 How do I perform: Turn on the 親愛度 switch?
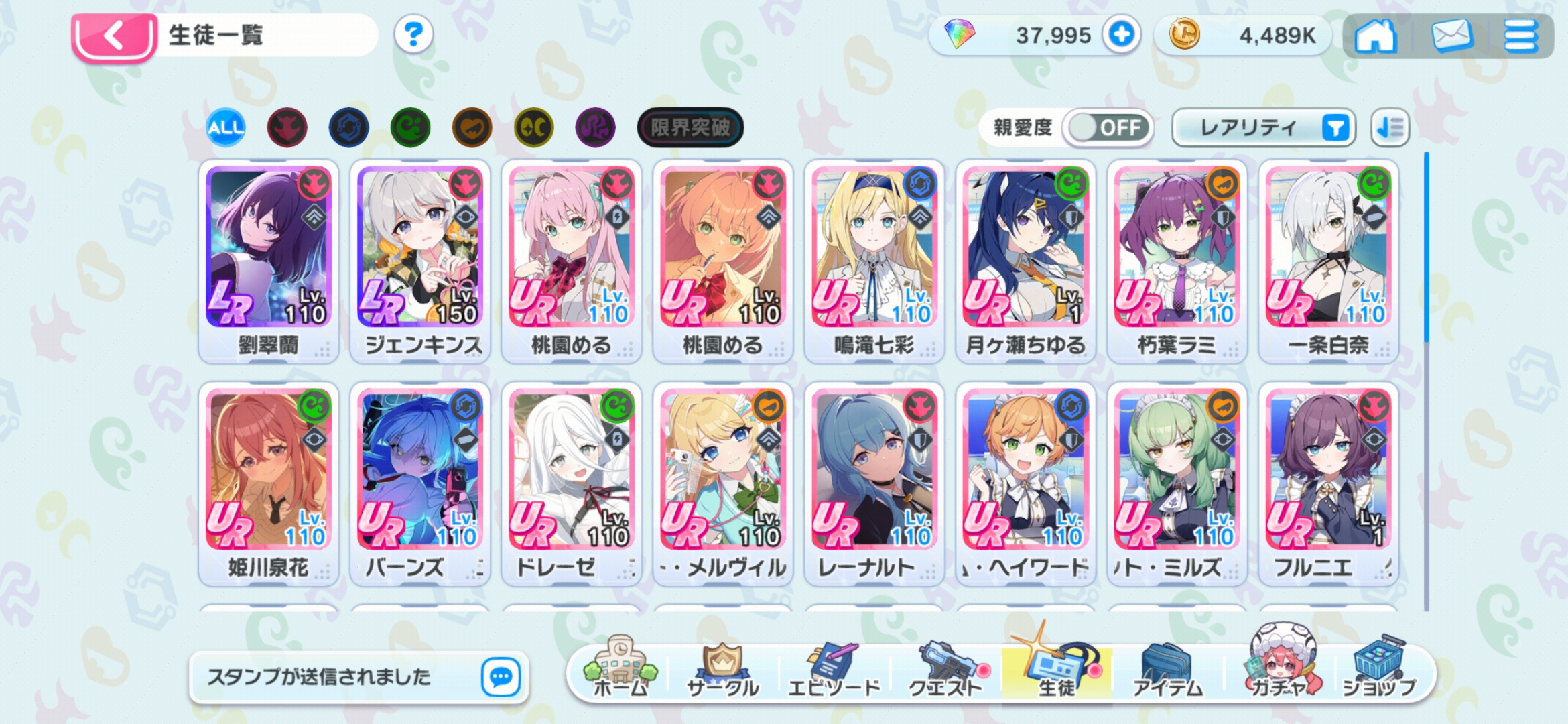tap(1108, 127)
